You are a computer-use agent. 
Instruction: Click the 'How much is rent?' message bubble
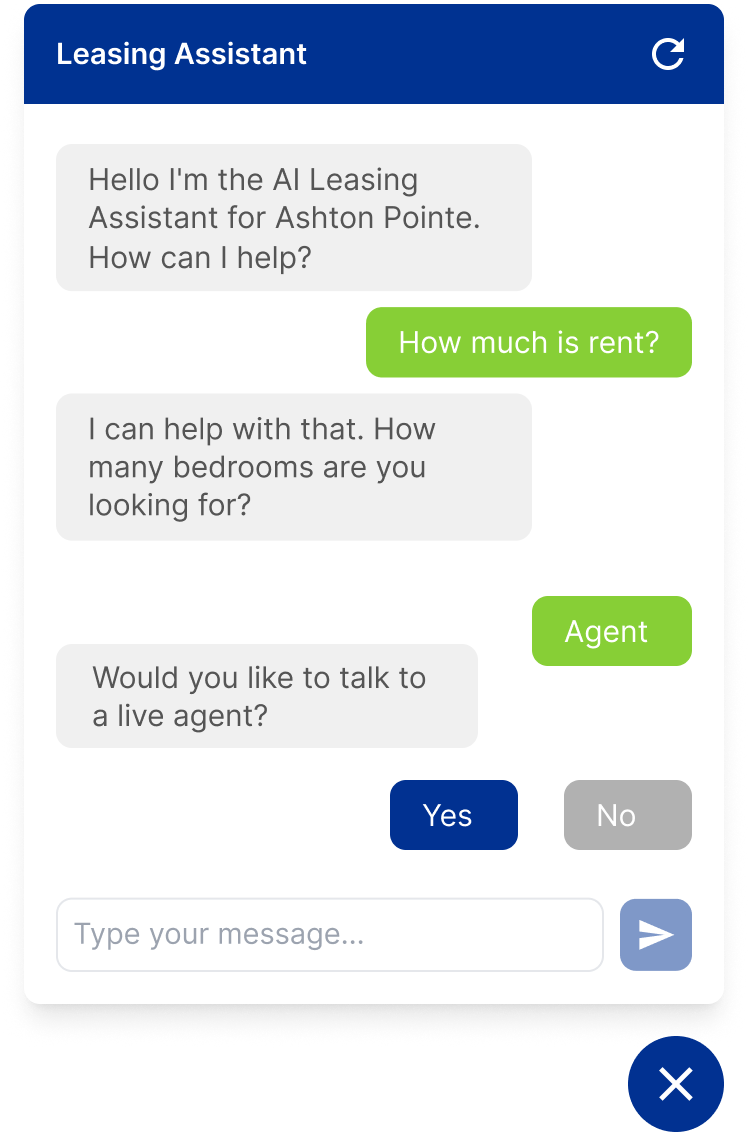[528, 342]
